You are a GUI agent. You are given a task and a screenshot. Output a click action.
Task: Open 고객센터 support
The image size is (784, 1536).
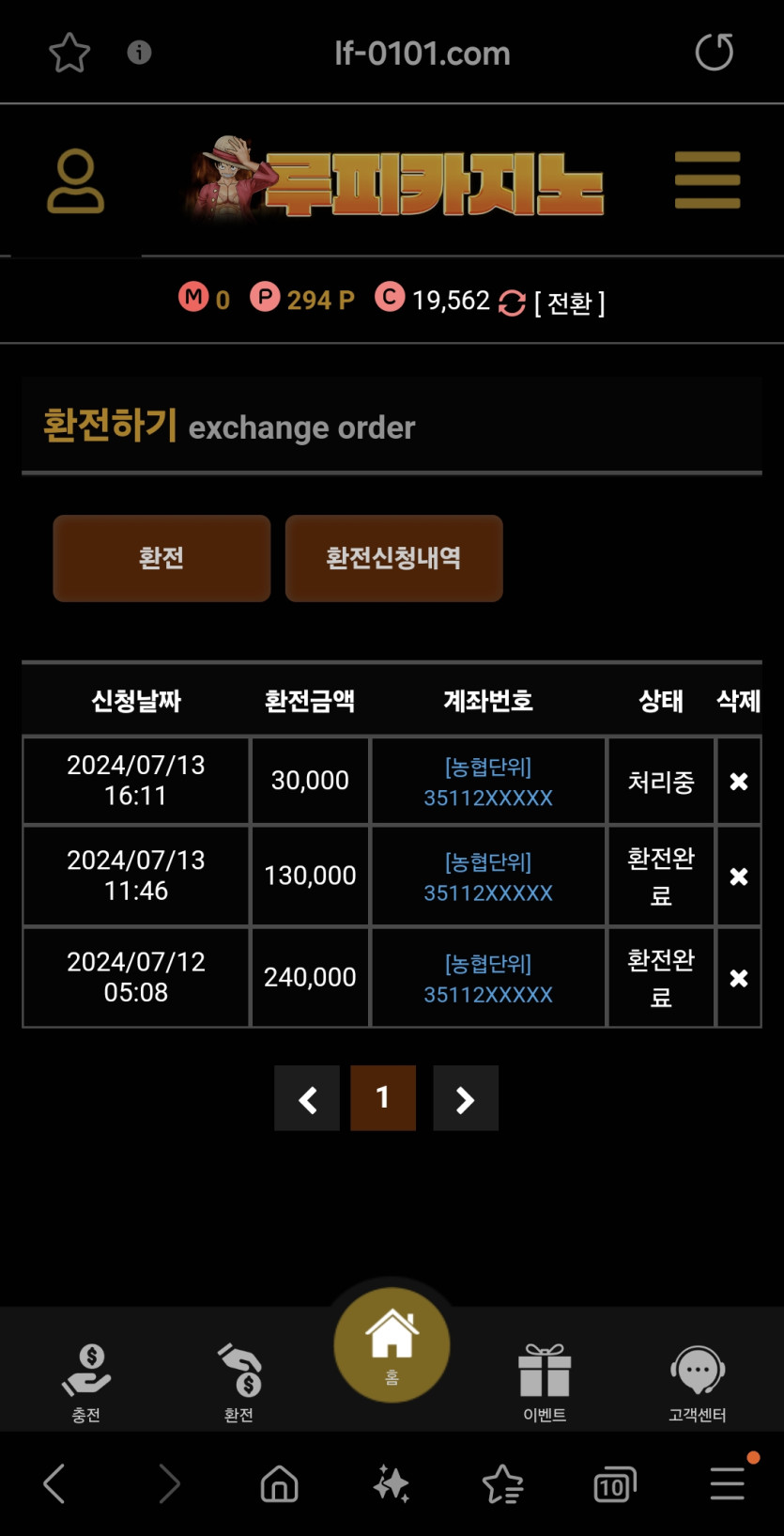click(x=698, y=1383)
